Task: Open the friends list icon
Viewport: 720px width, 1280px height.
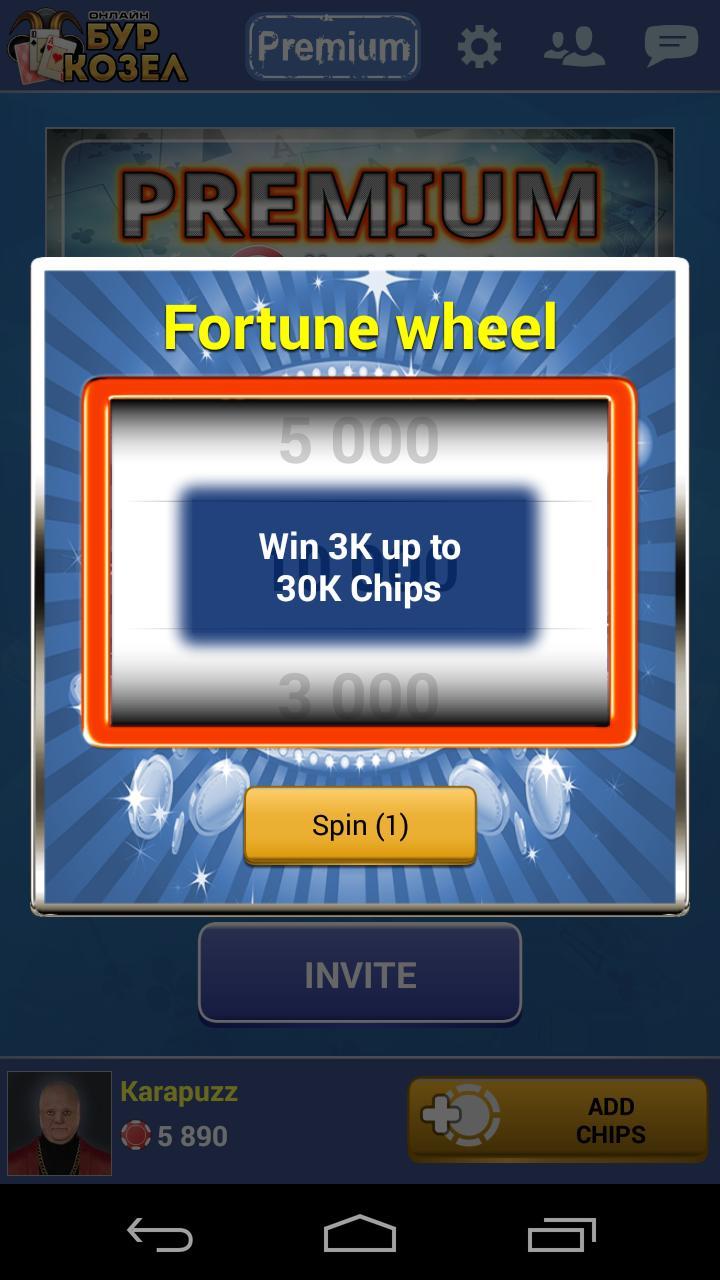Action: tap(576, 45)
